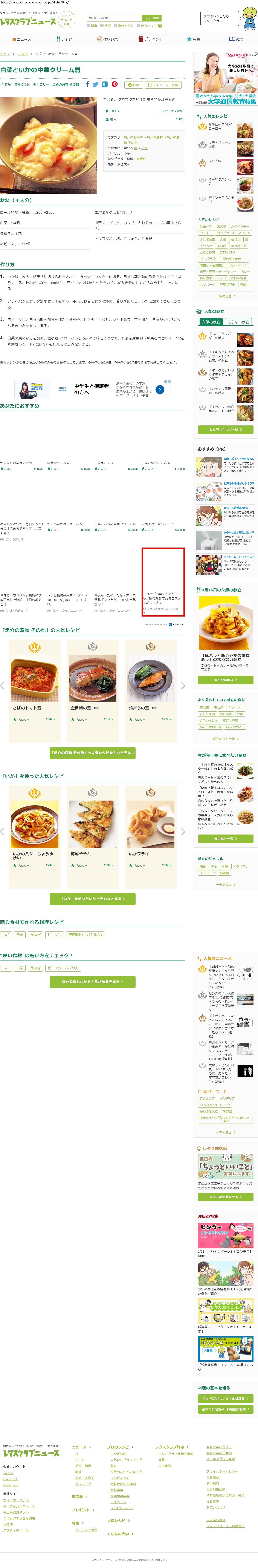The image size is (258, 1568).
Task: Share this recipe on Pinterest
Action: 114,85
